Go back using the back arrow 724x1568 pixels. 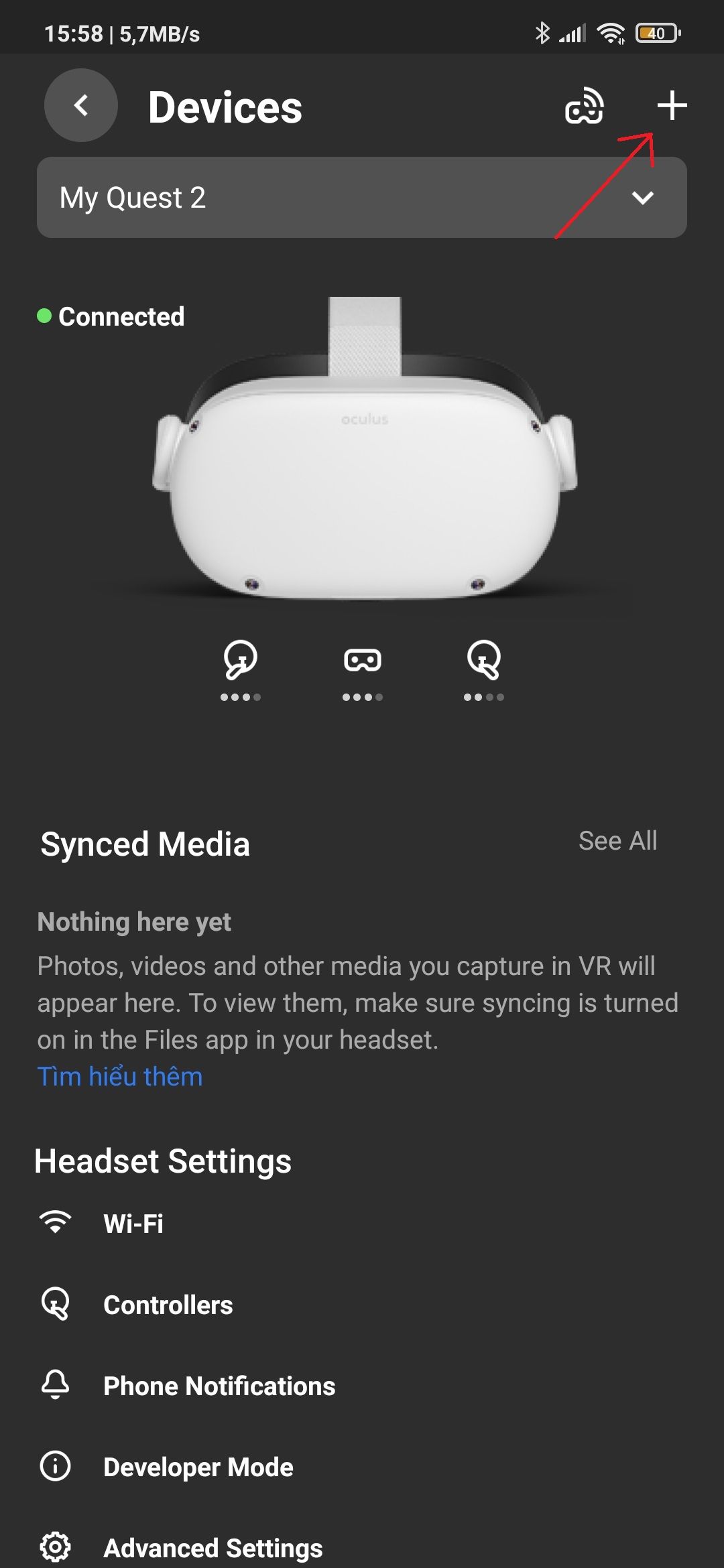pyautogui.click(x=80, y=105)
